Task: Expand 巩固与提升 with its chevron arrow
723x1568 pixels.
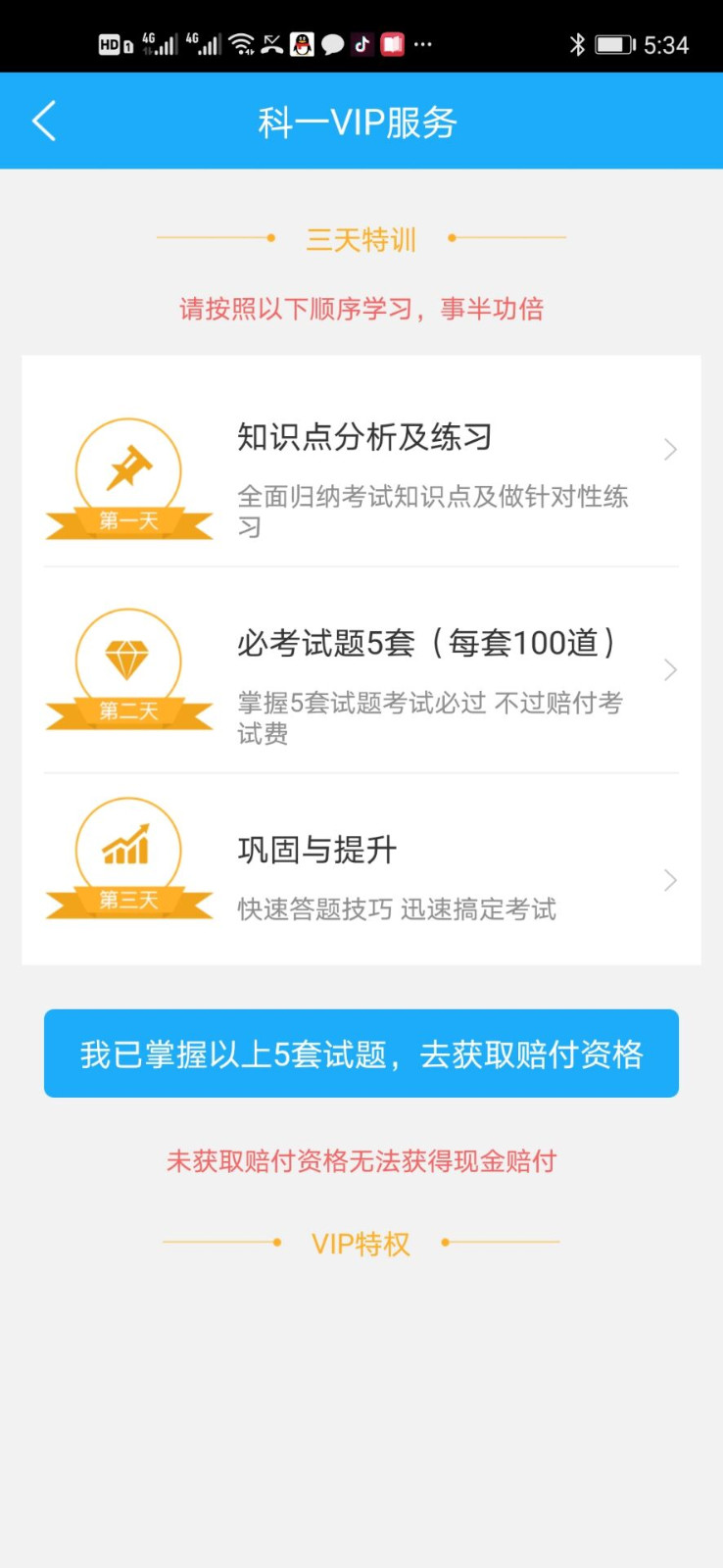Action: point(670,880)
